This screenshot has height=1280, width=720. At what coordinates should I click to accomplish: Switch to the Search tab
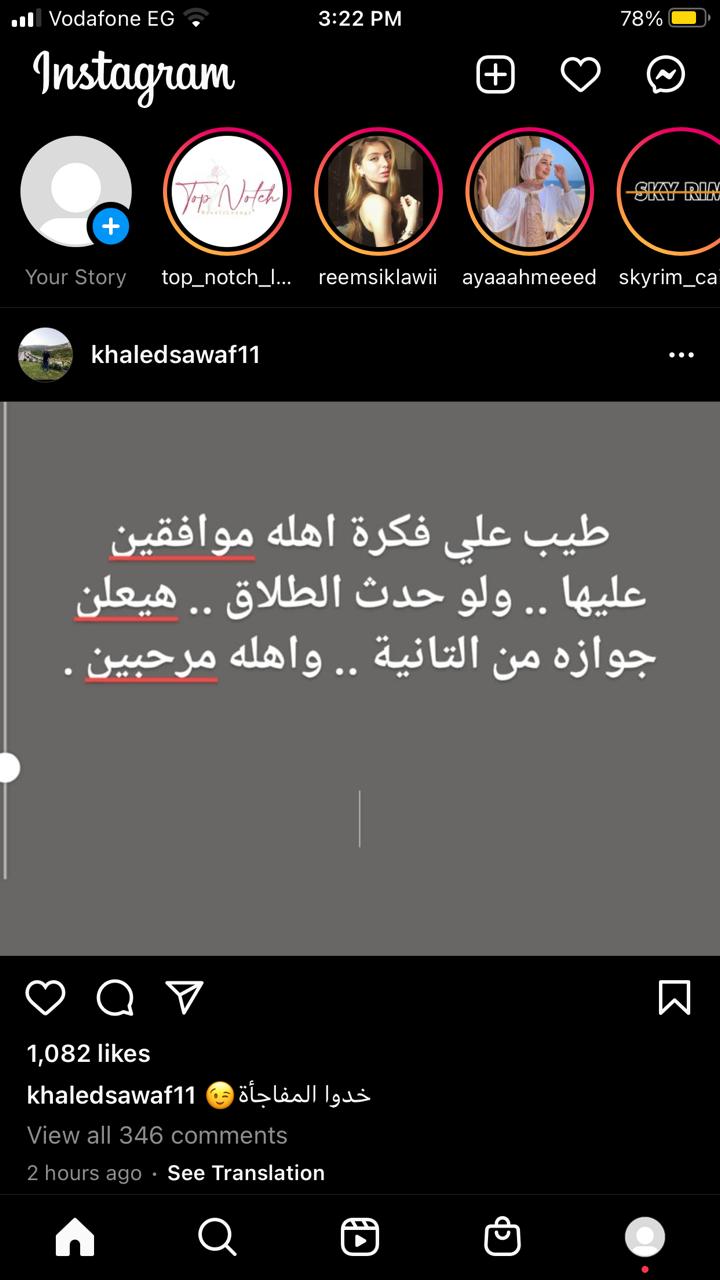(x=217, y=1238)
